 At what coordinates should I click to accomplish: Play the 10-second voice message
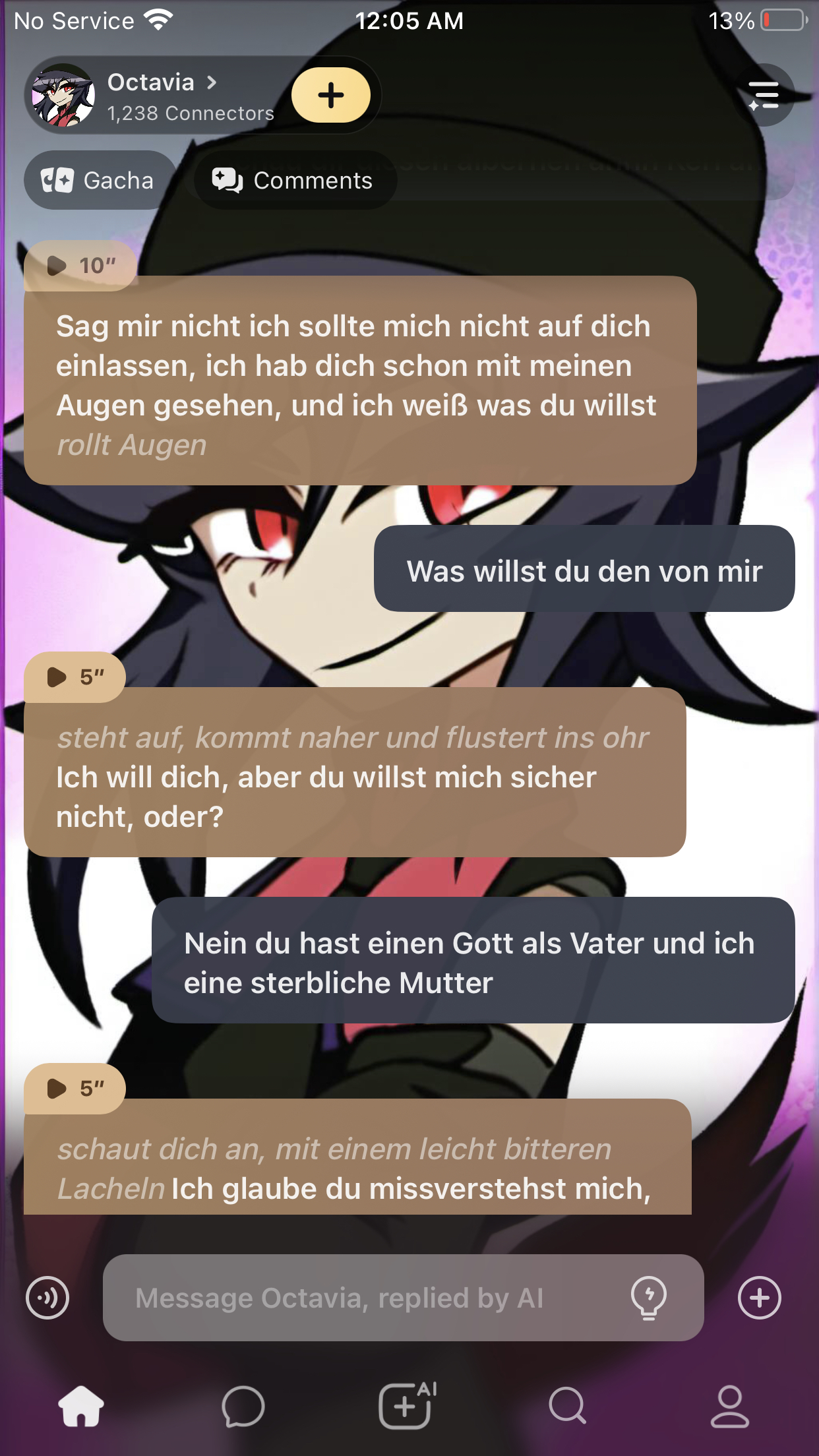pos(79,266)
